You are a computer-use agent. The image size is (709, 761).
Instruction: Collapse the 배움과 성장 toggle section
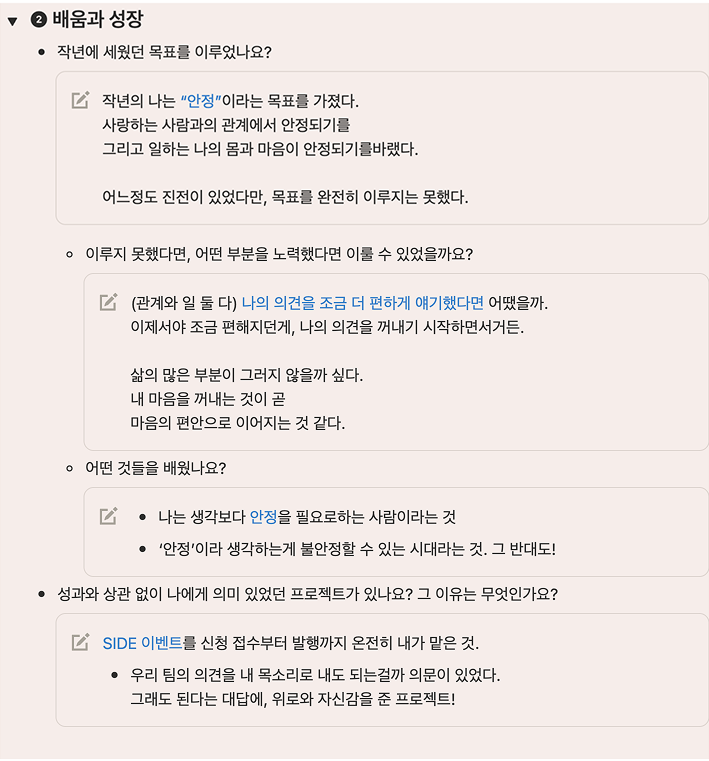point(13,20)
